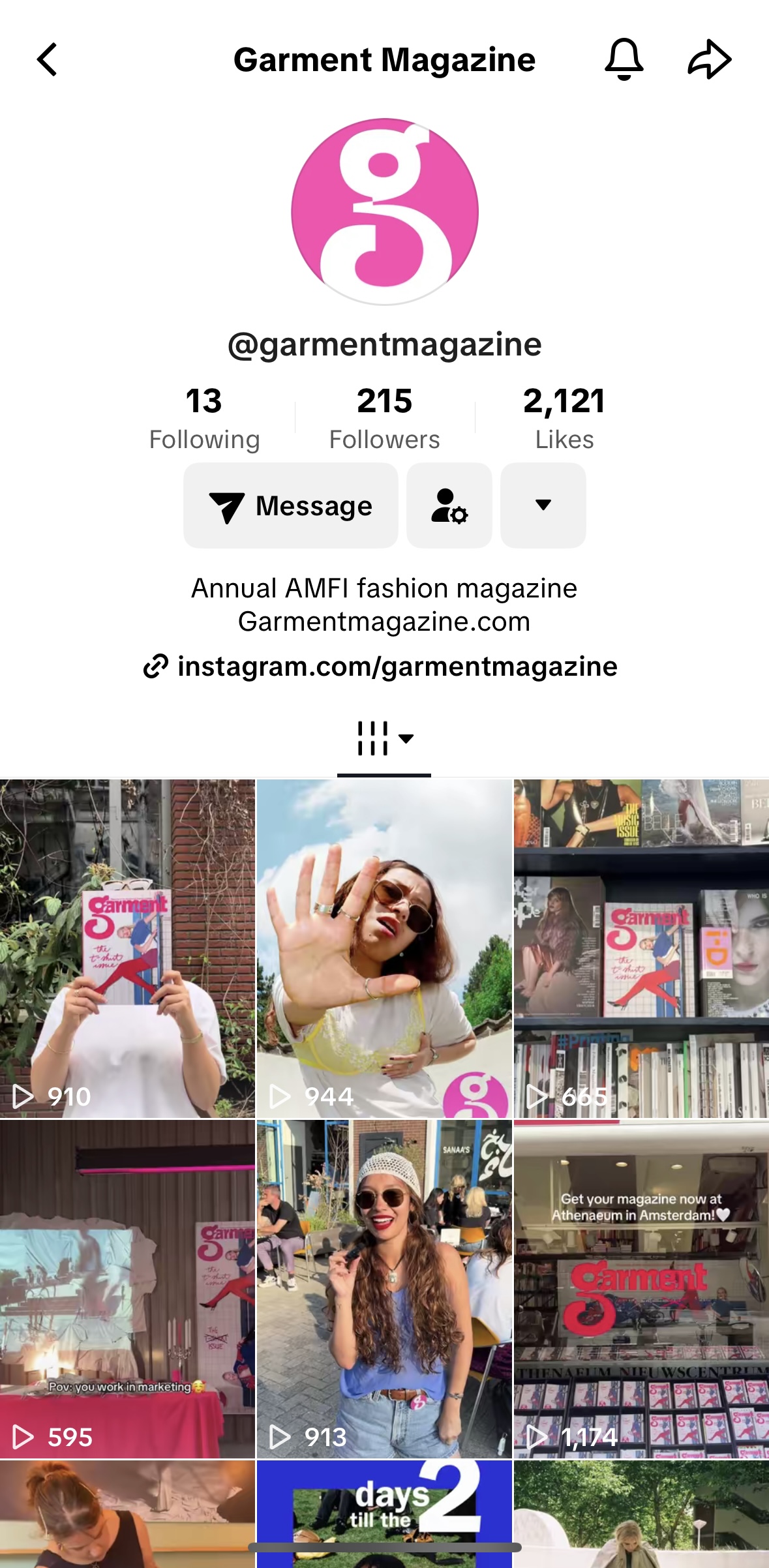This screenshot has width=769, height=1568.
Task: Play the video with 913 views
Action: tap(384, 1289)
